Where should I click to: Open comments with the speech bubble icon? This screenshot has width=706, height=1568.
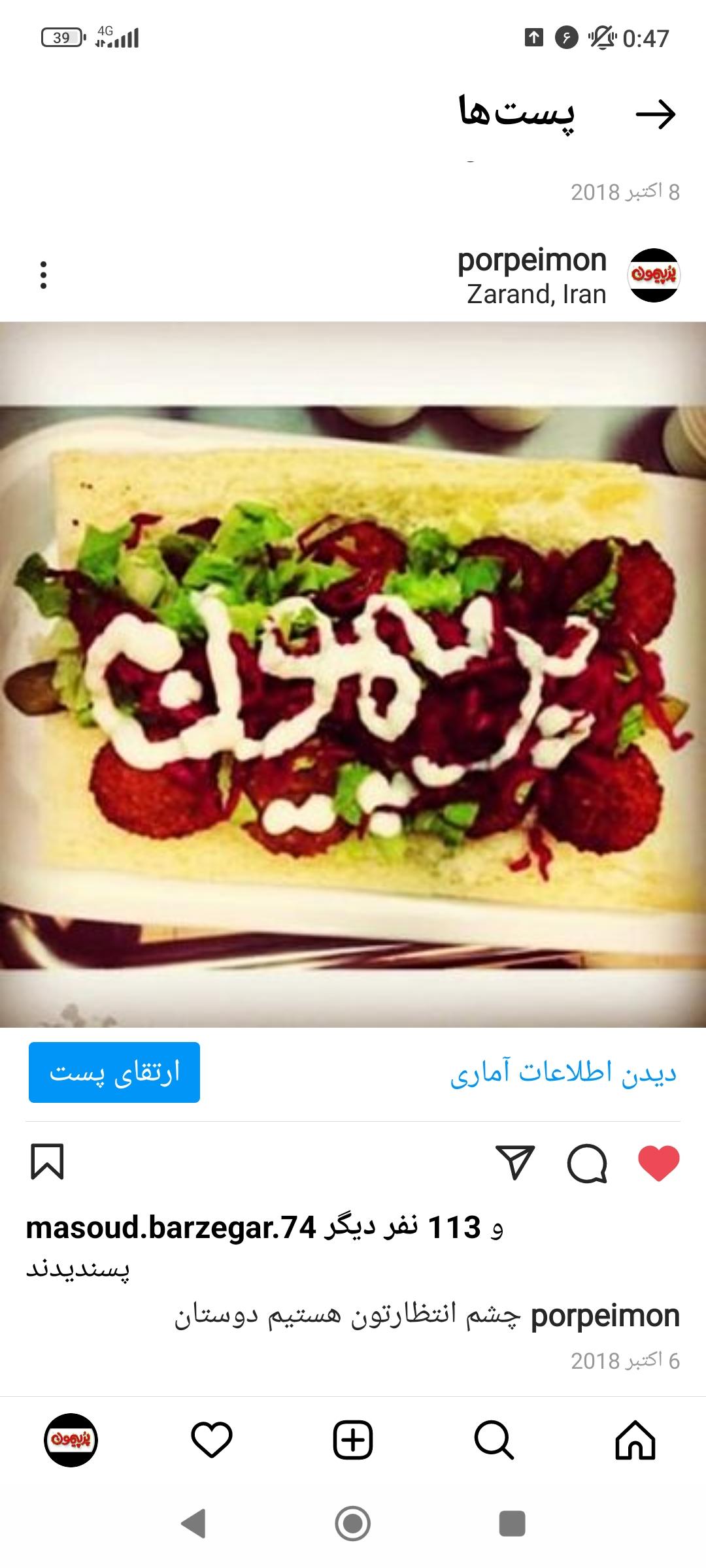pos(587,1163)
